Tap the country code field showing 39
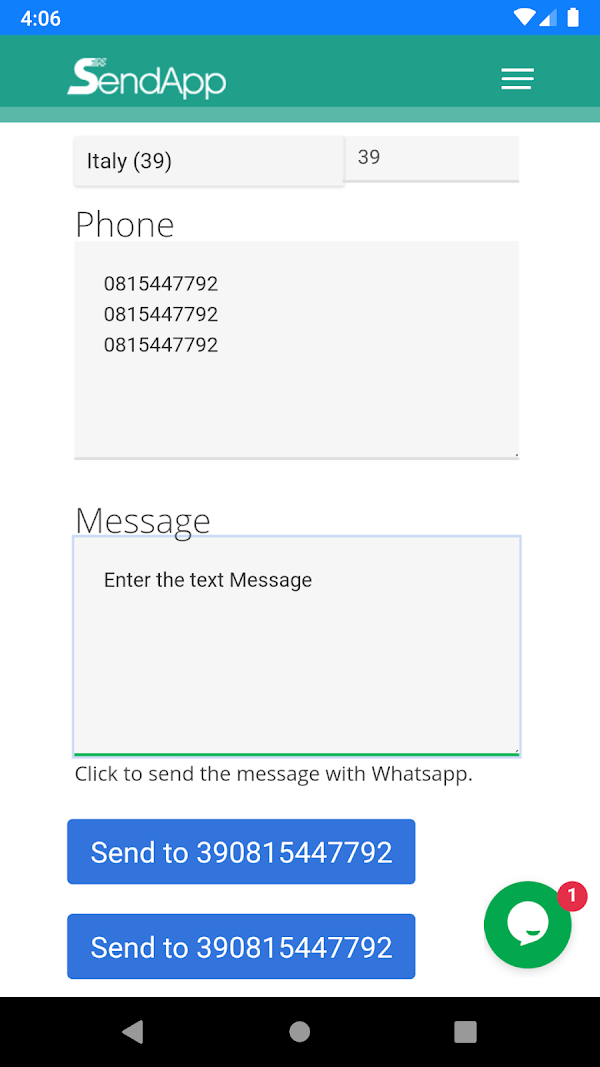Image resolution: width=600 pixels, height=1067 pixels. [x=431, y=158]
